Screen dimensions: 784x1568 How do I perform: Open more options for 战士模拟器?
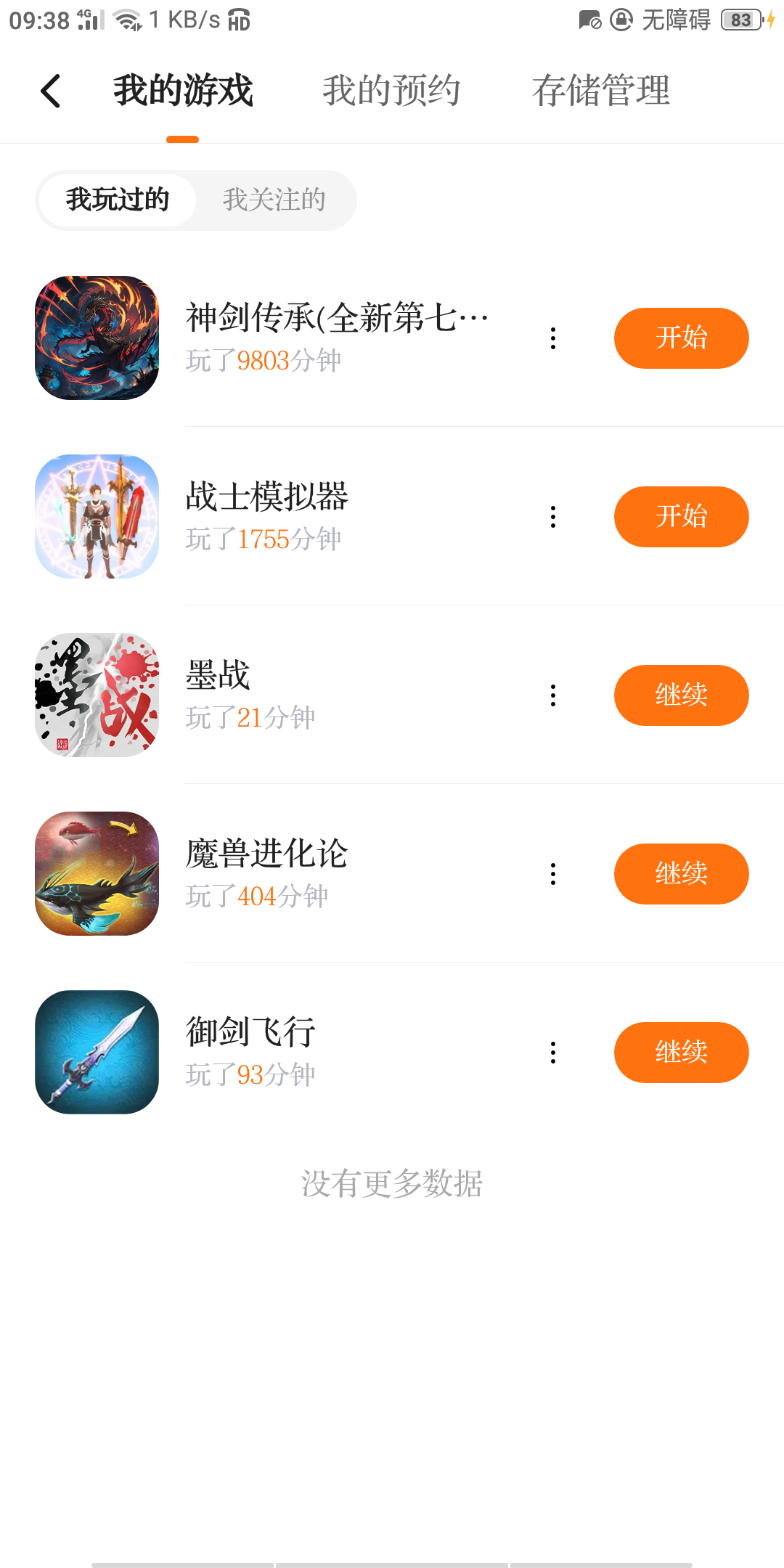[553, 517]
